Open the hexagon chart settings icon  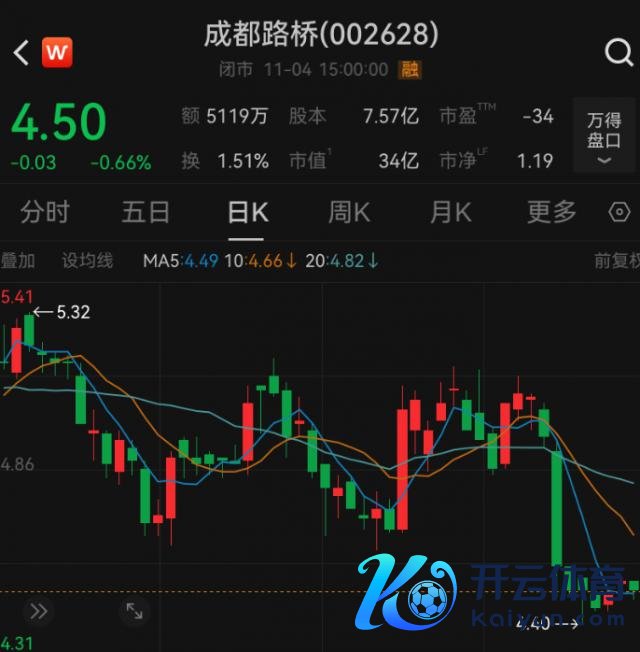(x=620, y=212)
